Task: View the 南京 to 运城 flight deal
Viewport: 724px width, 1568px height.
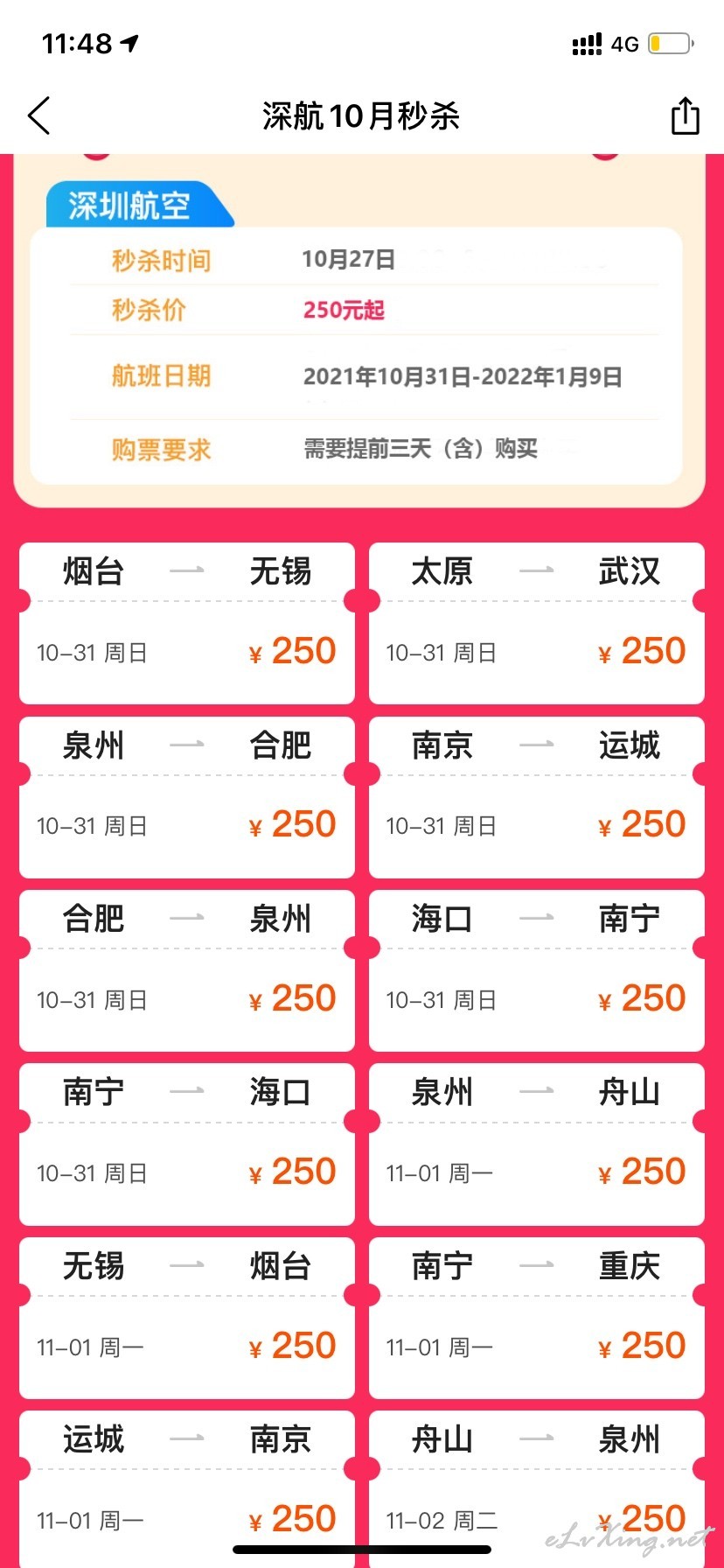Action: coord(537,797)
